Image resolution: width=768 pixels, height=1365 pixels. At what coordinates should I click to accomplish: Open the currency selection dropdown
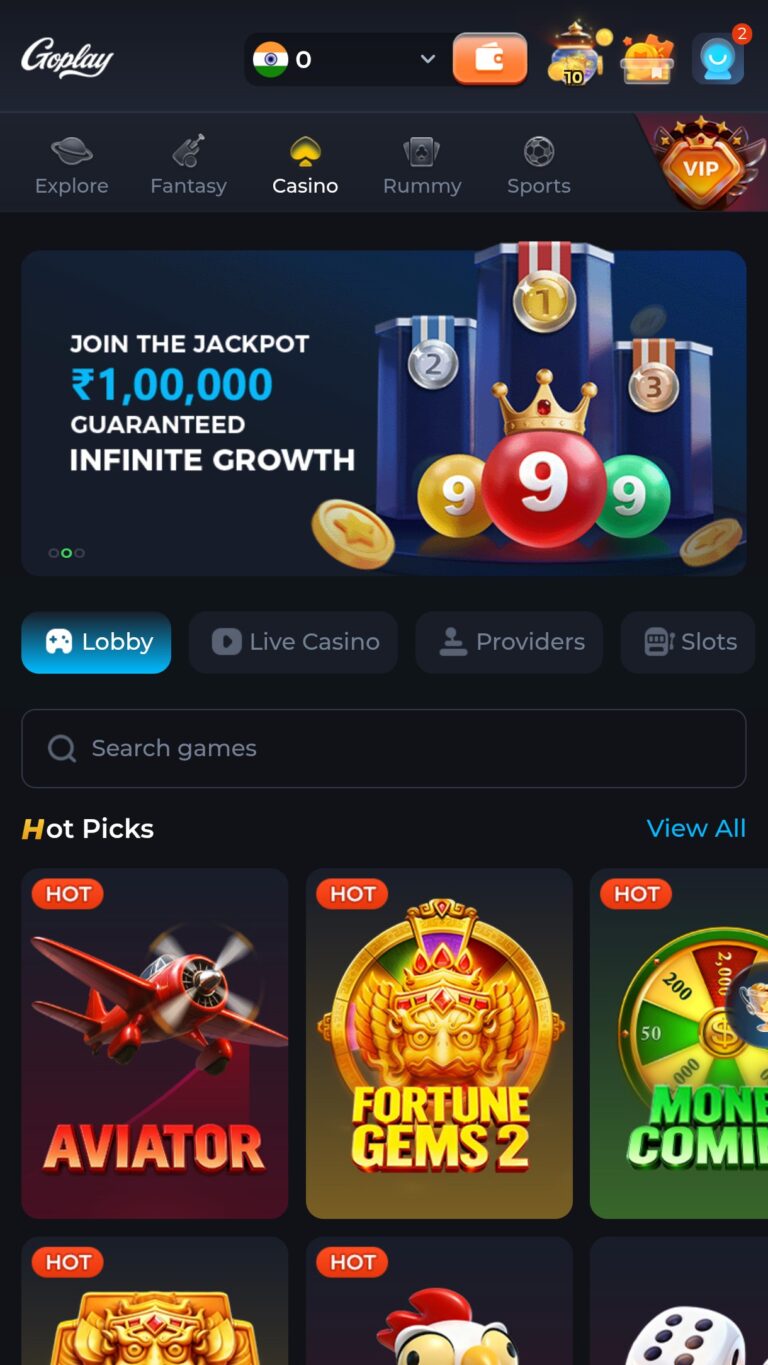click(427, 58)
